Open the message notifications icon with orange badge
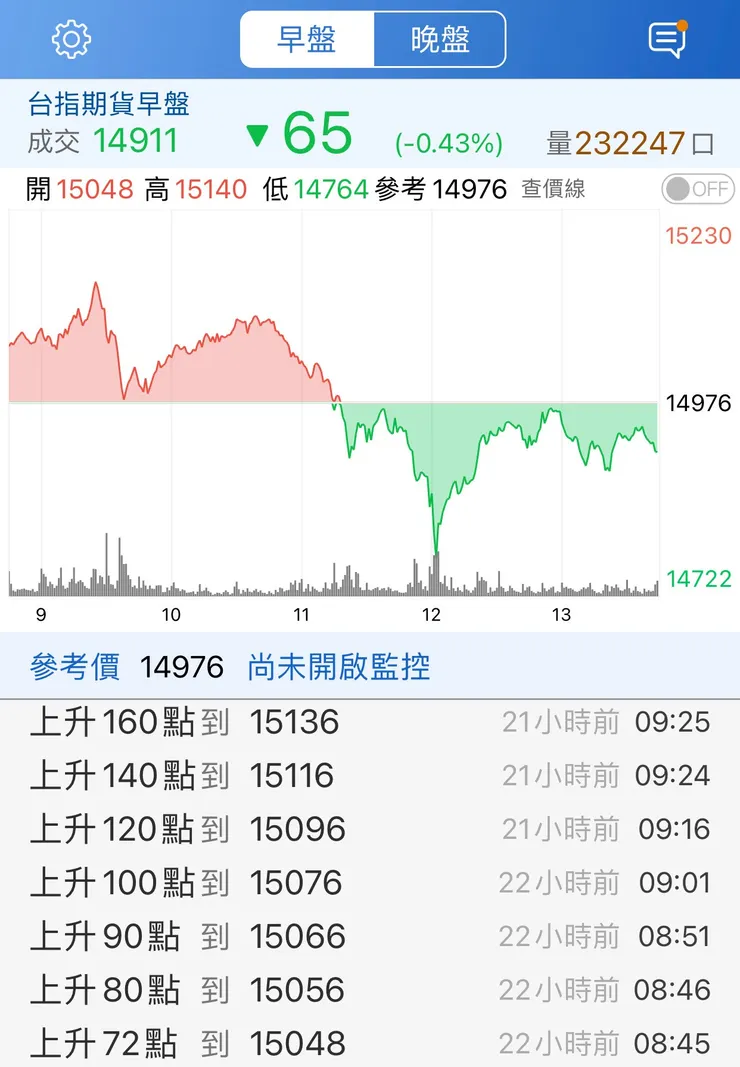Screen dimensions: 740x1067 [668, 39]
